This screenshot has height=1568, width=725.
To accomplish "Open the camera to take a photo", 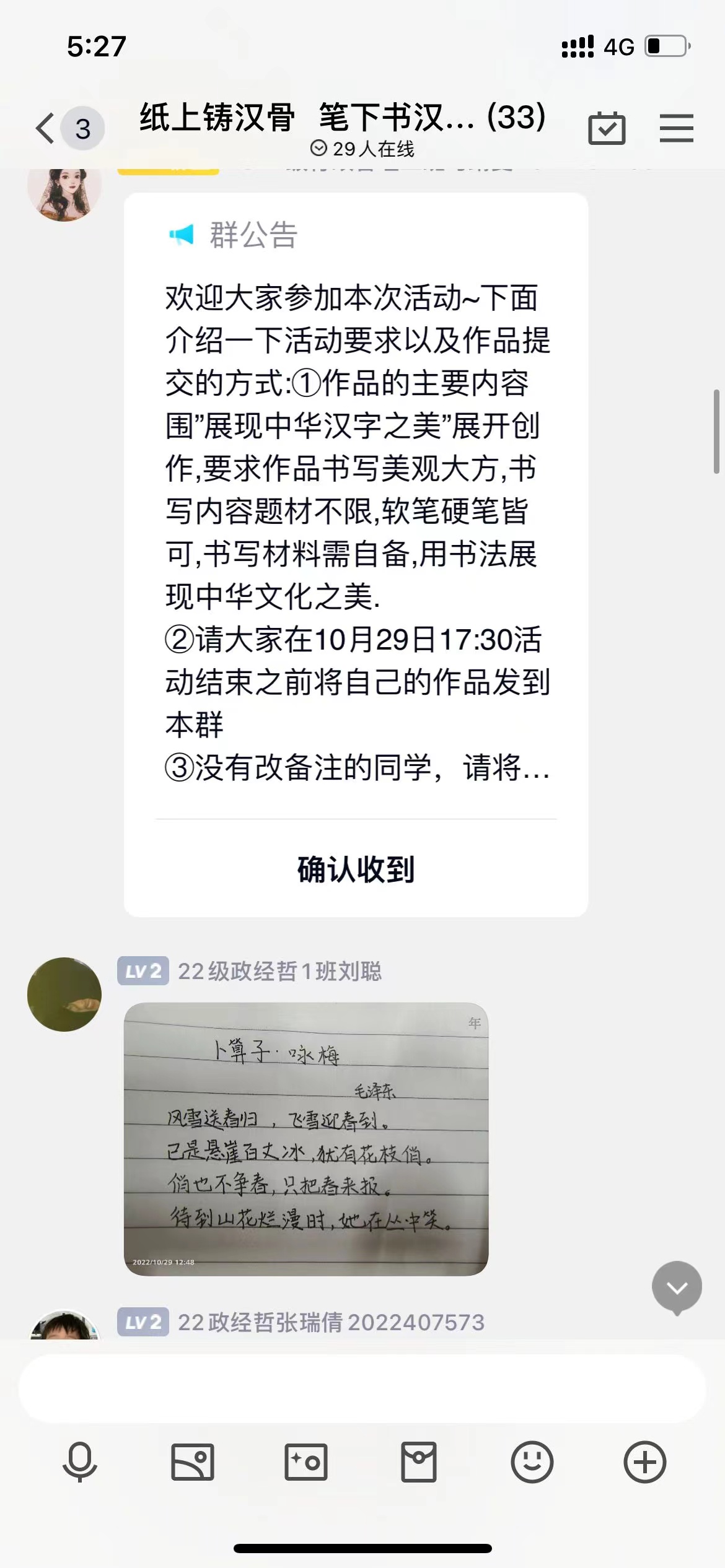I will (306, 1462).
